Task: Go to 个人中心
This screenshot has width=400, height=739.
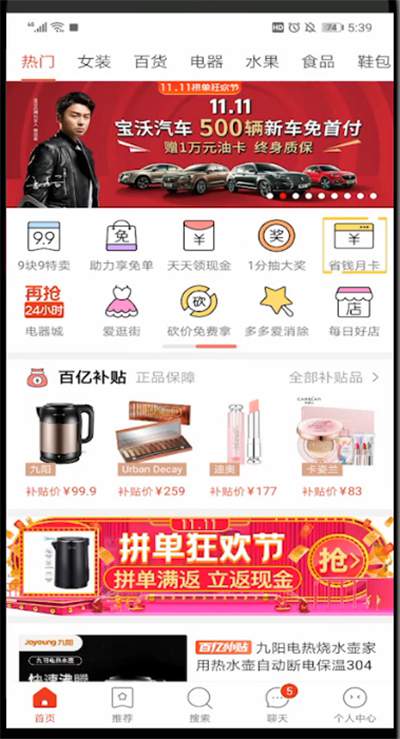Action: point(355,705)
